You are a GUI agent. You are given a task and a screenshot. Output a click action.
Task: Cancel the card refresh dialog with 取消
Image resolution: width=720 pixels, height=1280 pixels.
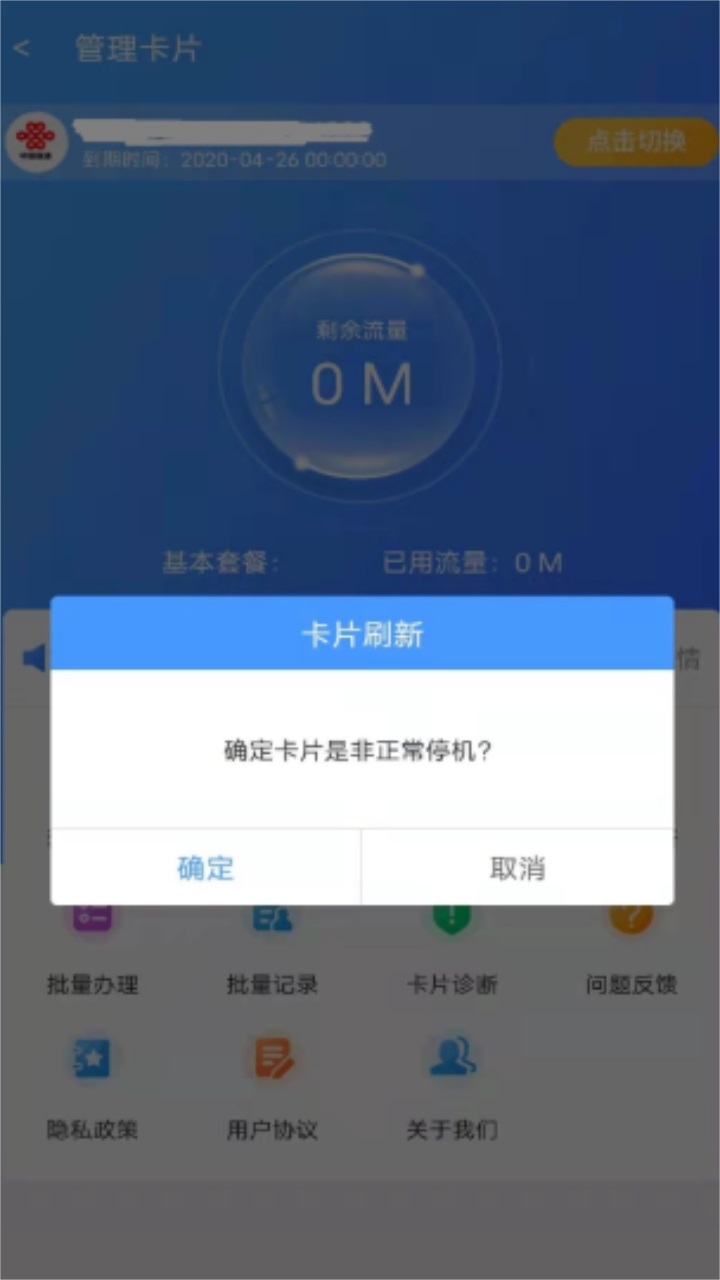(517, 867)
